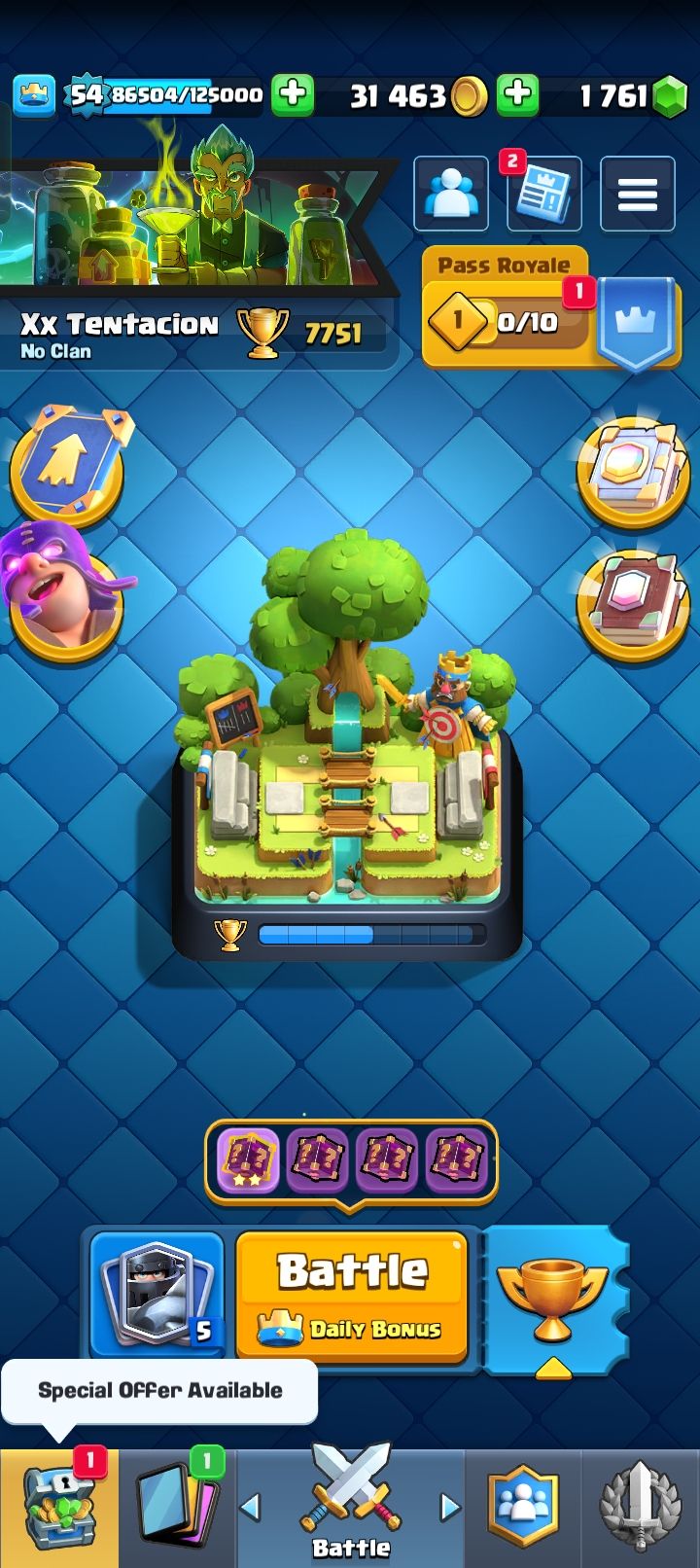Add more gold with the plus
The image size is (700, 1568).
292,94
